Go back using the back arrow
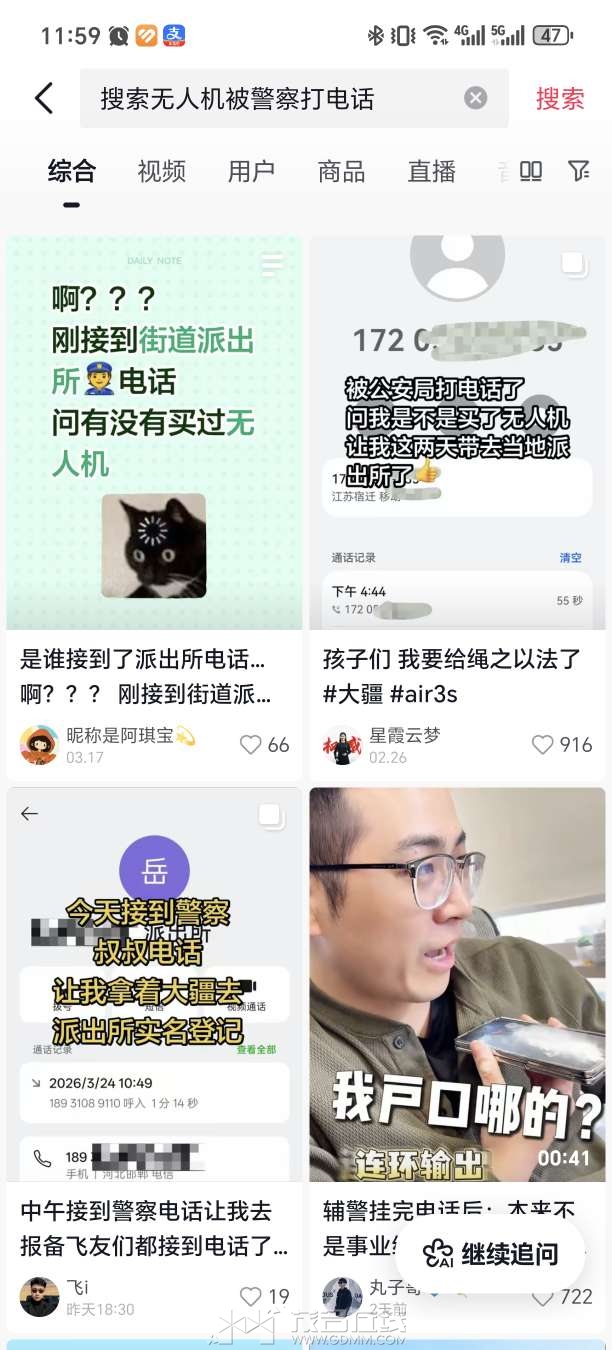The image size is (612, 1350). tap(43, 98)
